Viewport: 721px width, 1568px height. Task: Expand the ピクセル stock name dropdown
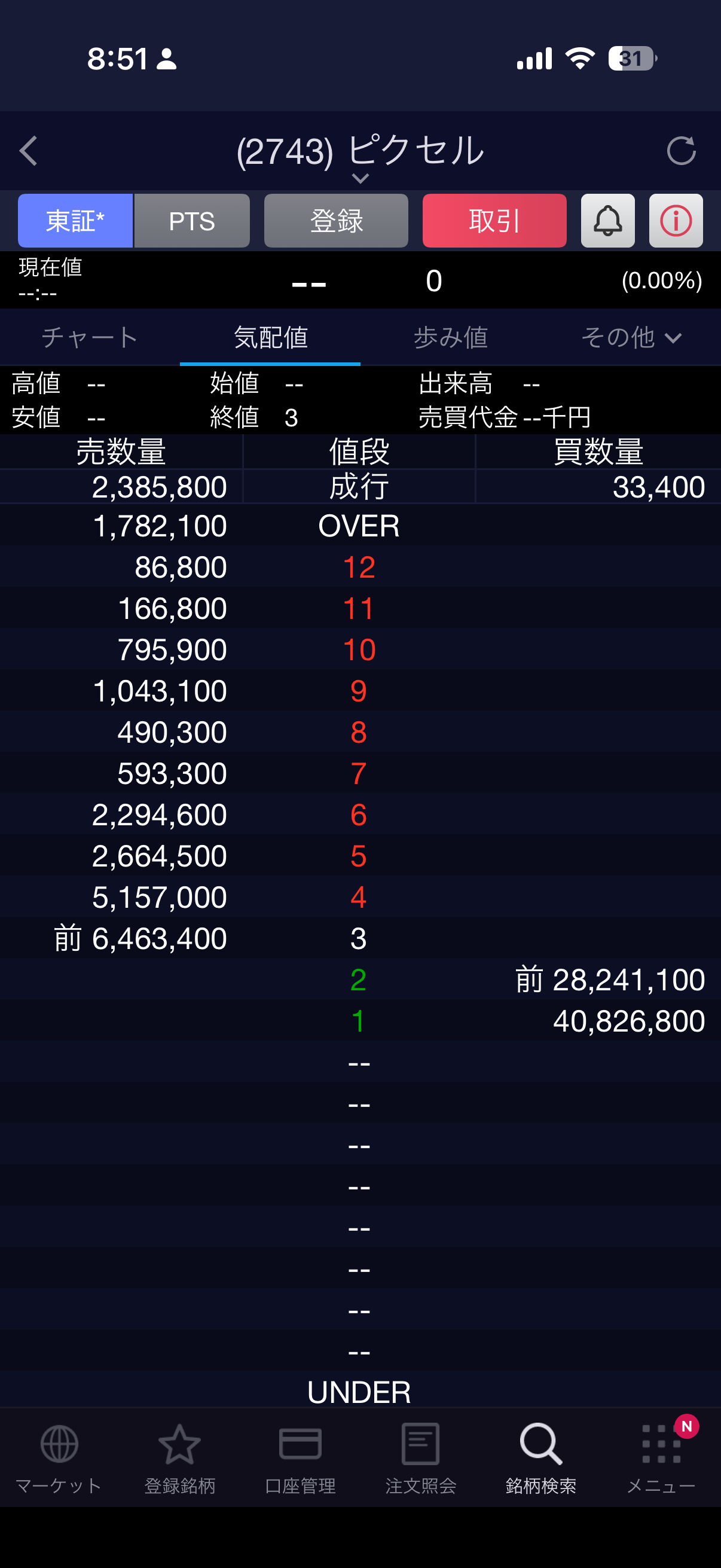pyautogui.click(x=360, y=178)
